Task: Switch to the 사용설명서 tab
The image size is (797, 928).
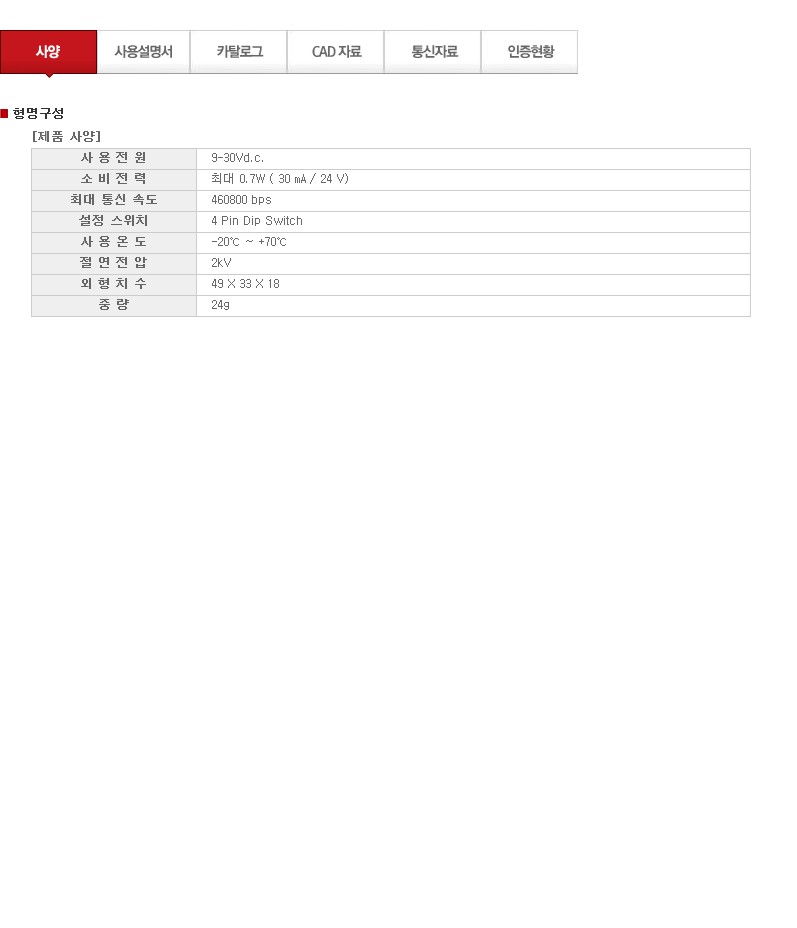Action: tap(144, 52)
